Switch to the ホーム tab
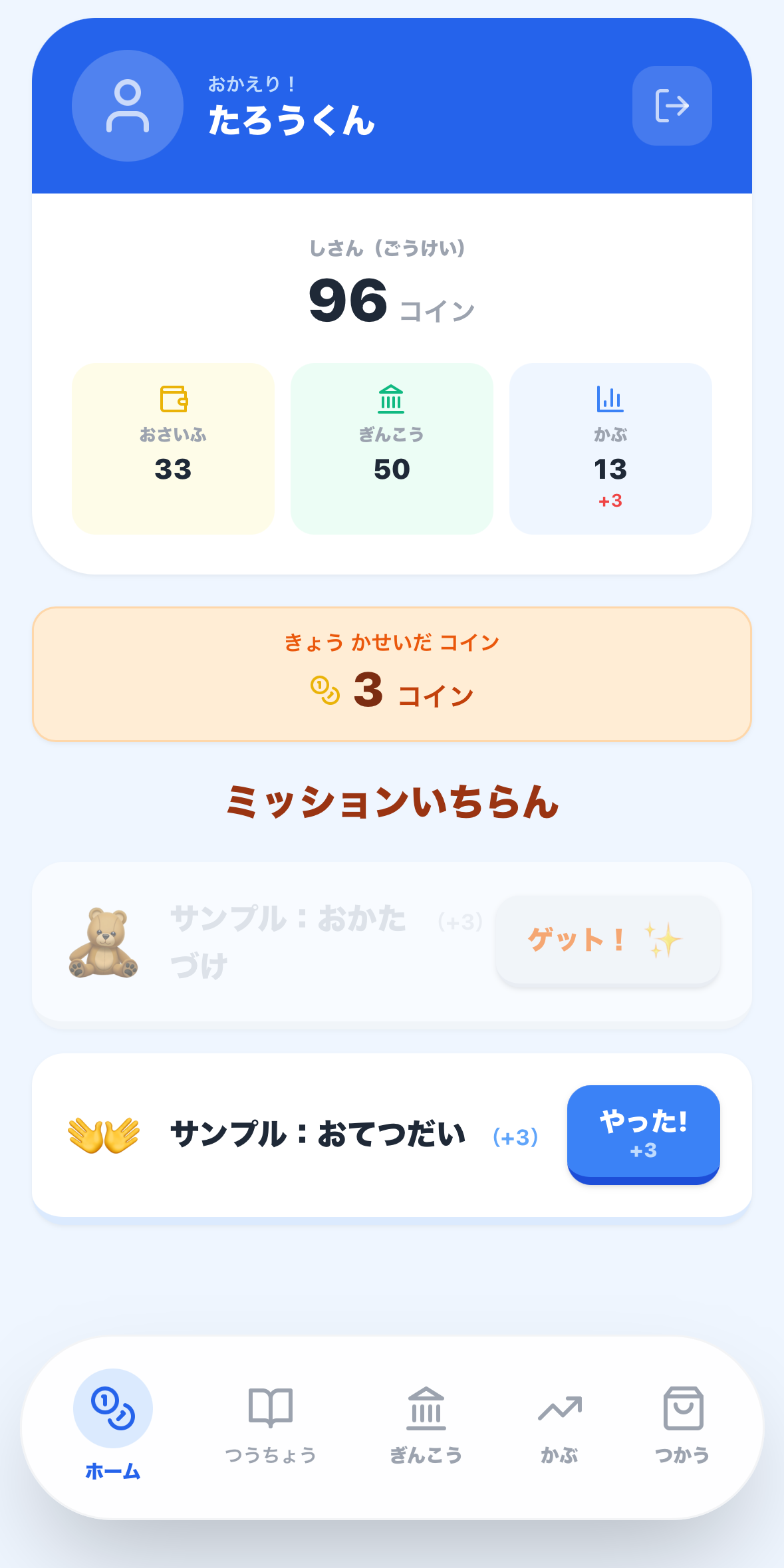784x1568 pixels. pyautogui.click(x=113, y=1424)
